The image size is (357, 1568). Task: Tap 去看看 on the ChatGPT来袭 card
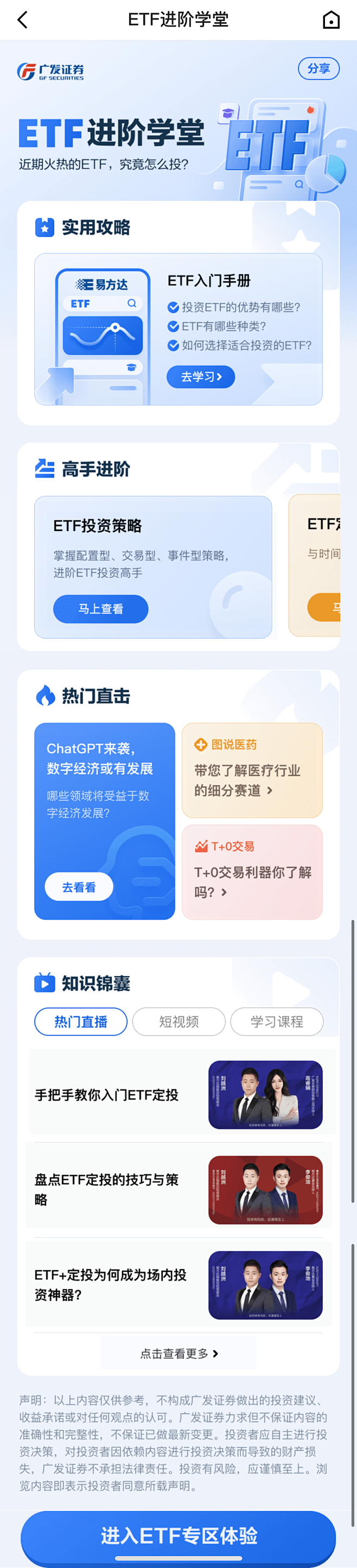79,887
